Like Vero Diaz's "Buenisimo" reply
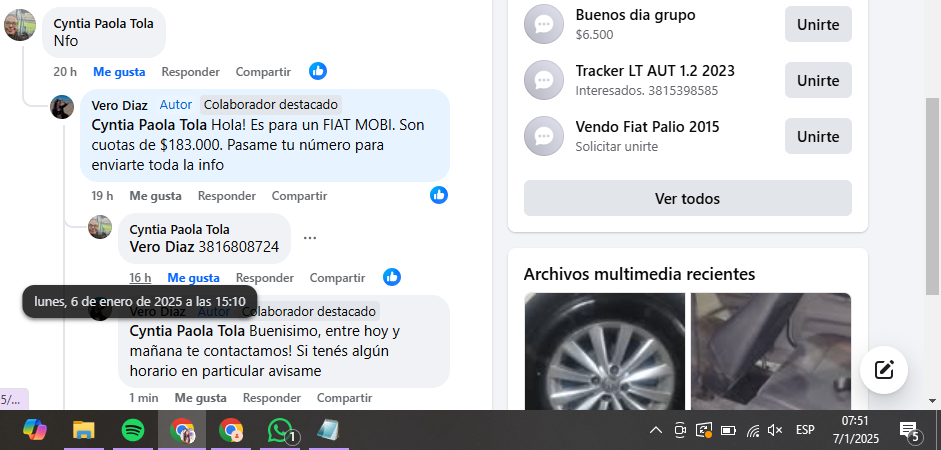Image resolution: width=941 pixels, height=450 pixels. (200, 398)
